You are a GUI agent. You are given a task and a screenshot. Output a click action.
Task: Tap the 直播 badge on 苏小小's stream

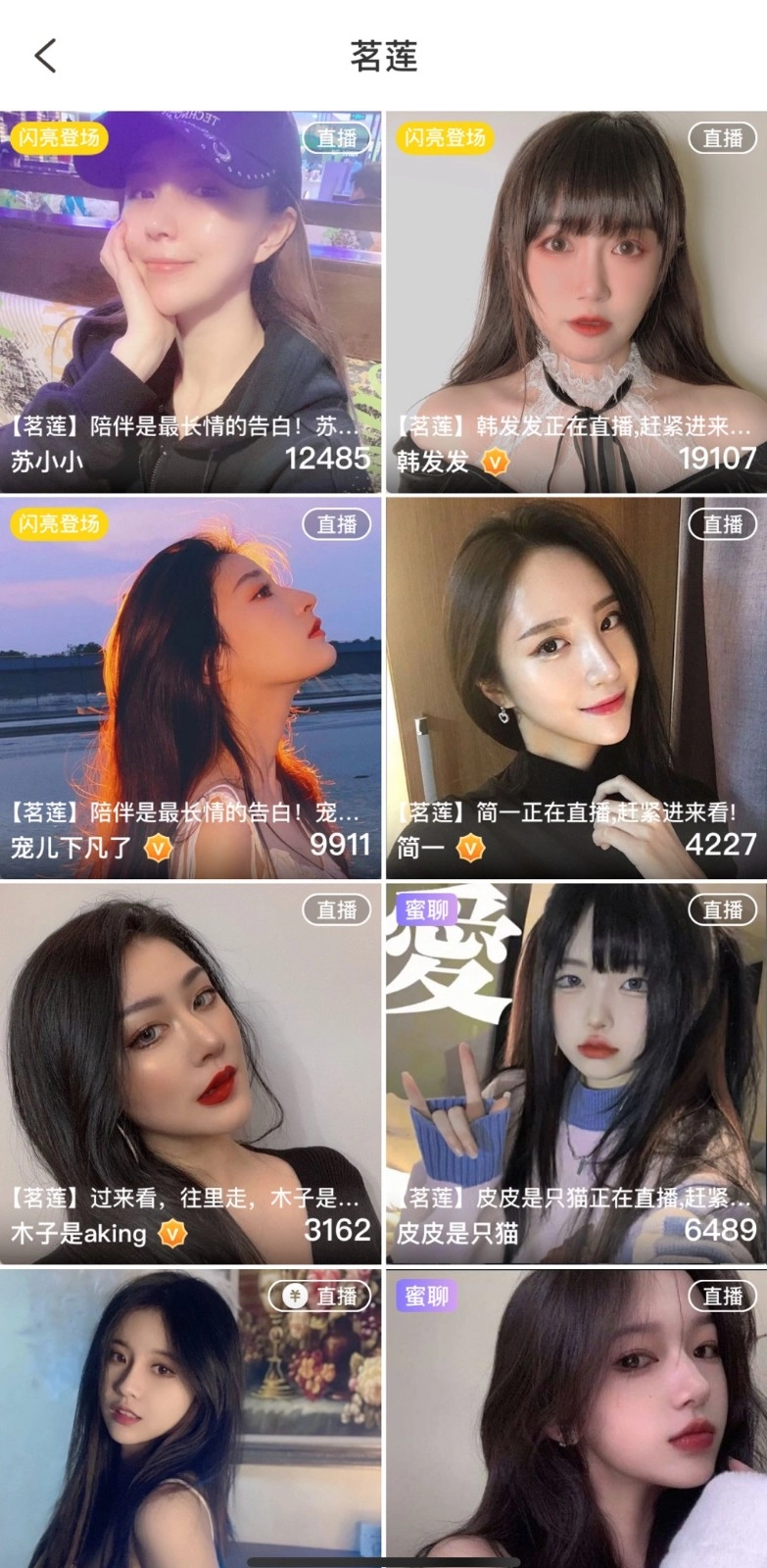[336, 139]
